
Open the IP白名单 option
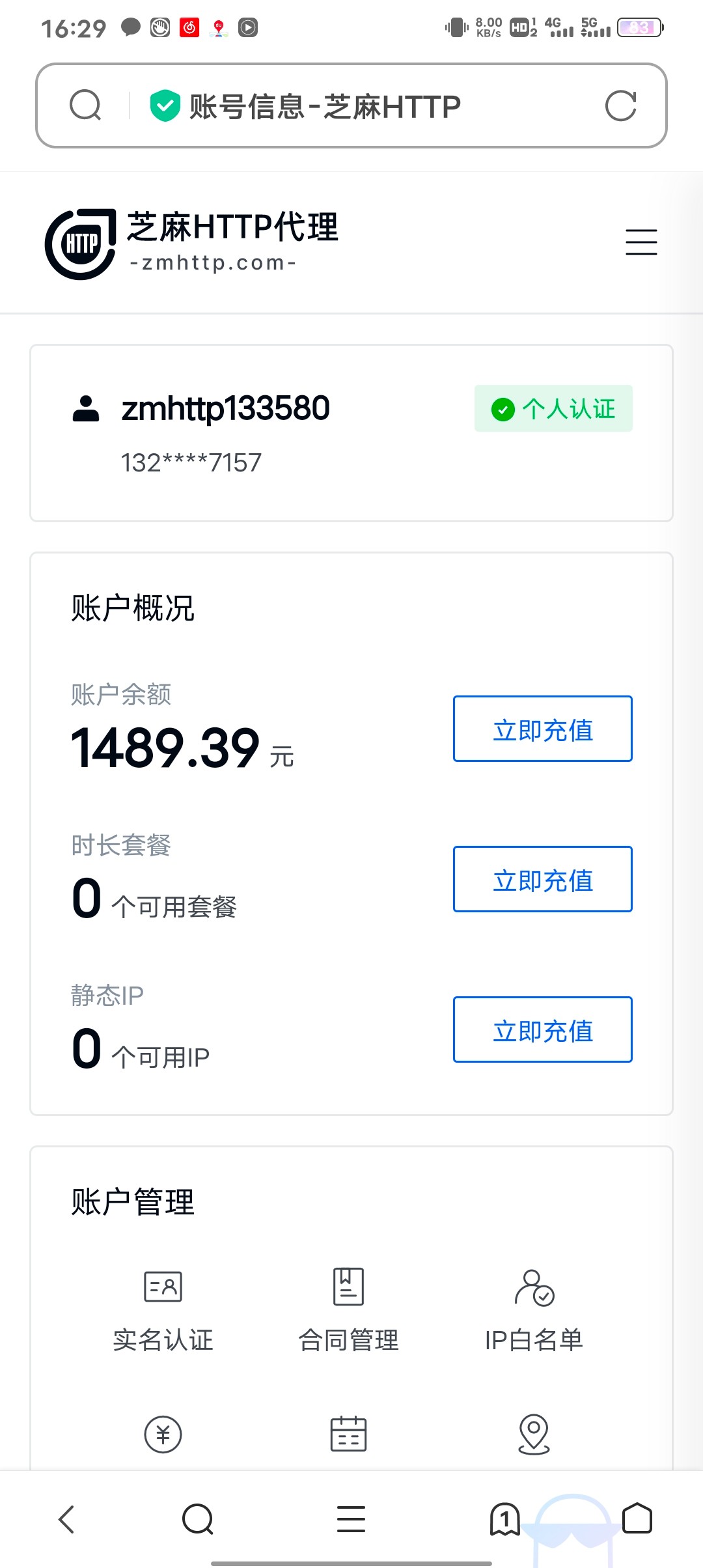pos(534,1309)
